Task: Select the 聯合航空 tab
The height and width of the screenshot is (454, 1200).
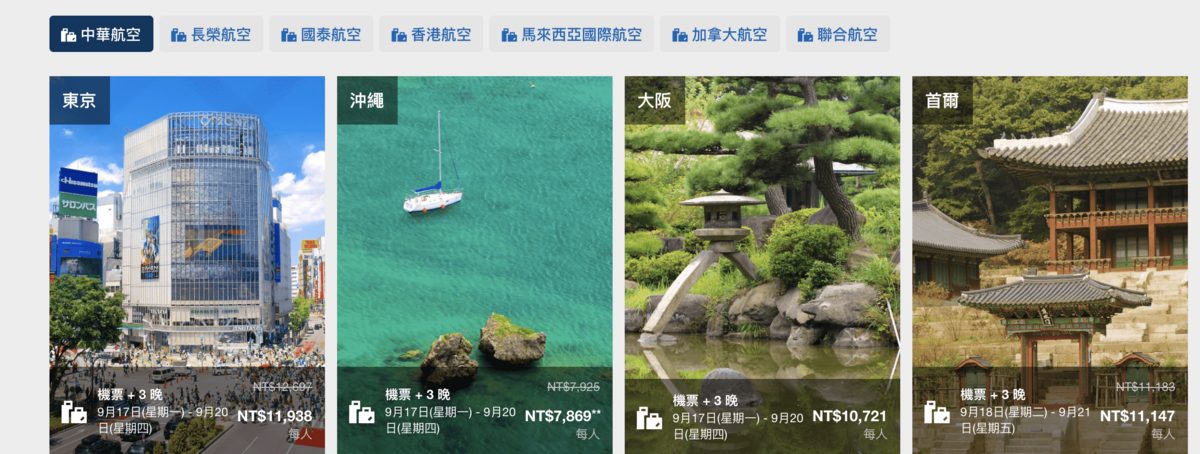Action: coord(837,34)
